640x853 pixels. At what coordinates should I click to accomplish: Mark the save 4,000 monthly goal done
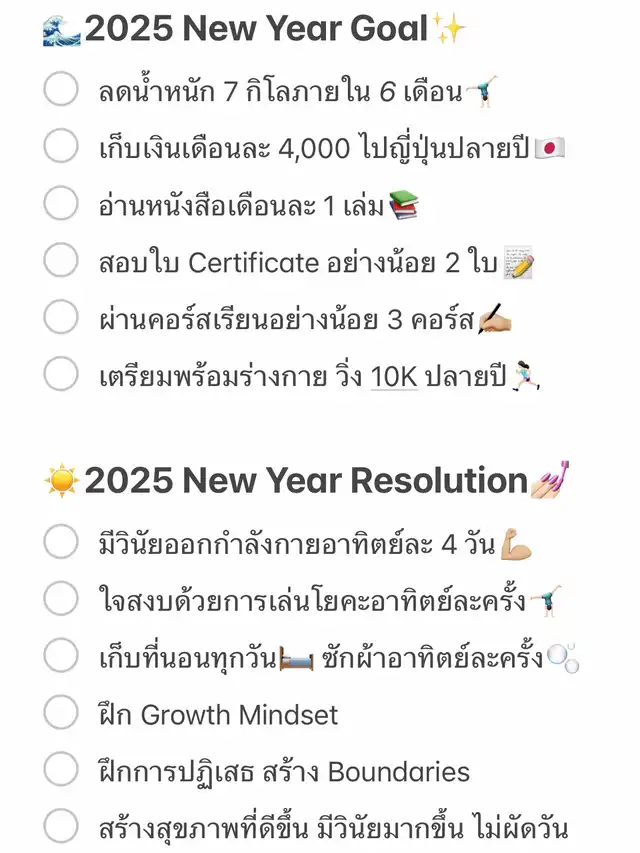click(61, 147)
